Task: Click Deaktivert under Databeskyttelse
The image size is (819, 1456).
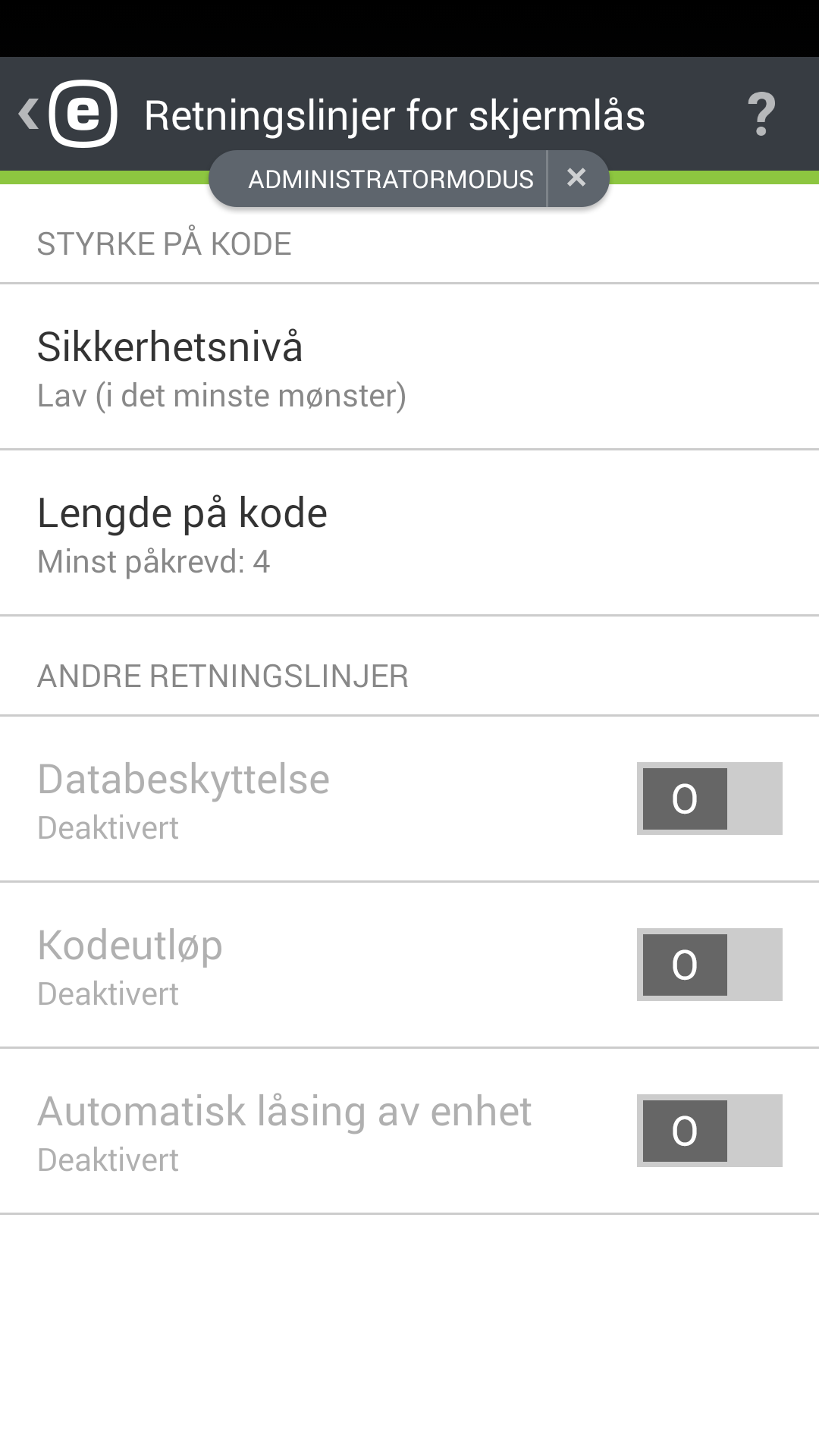Action: tap(108, 829)
